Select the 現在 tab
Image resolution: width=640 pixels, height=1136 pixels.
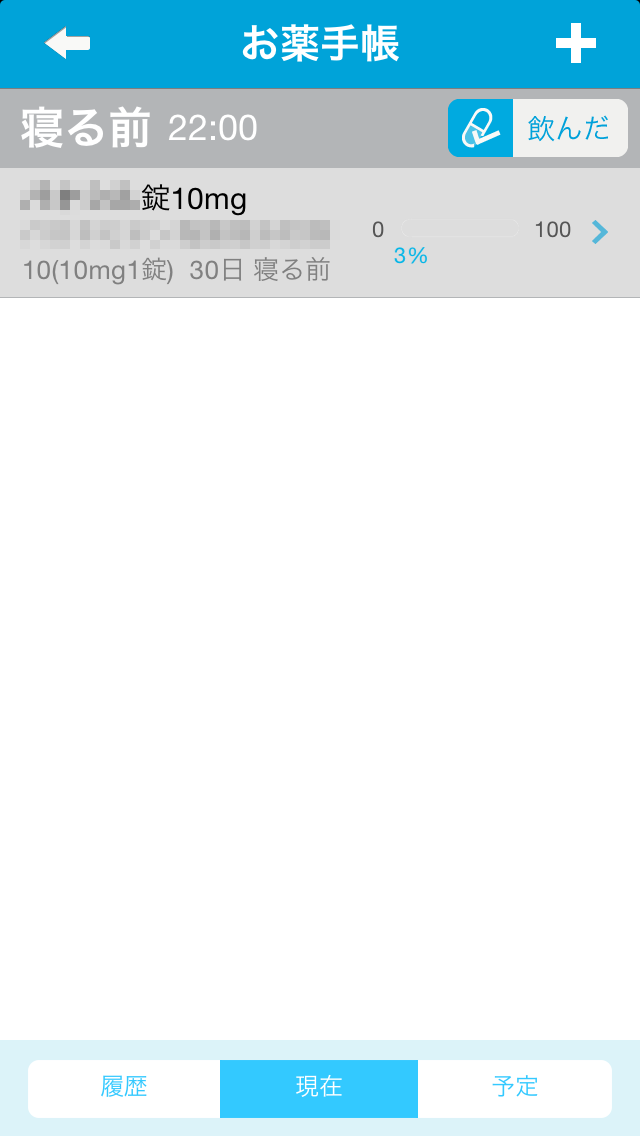click(x=319, y=1088)
